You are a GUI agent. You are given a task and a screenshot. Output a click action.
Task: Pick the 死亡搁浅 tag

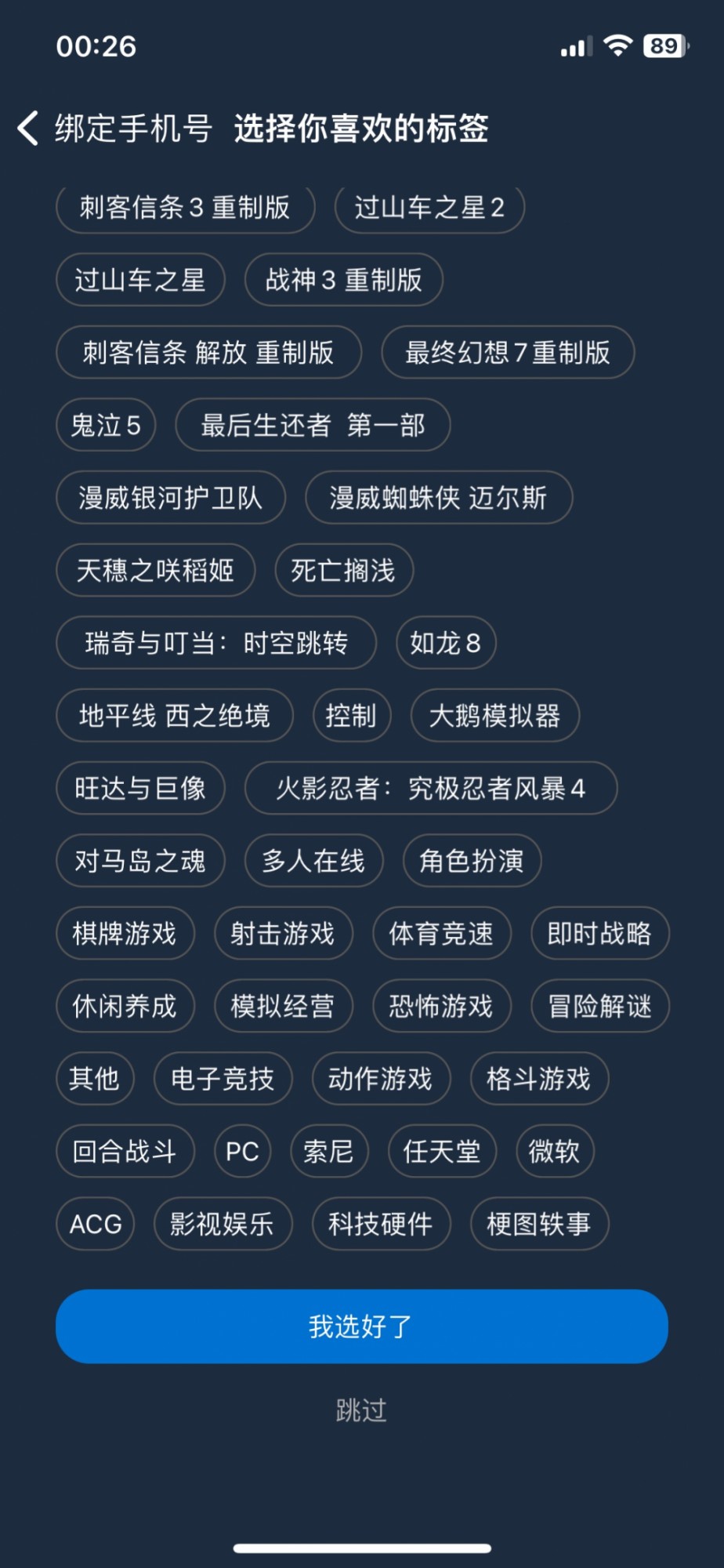tap(343, 570)
